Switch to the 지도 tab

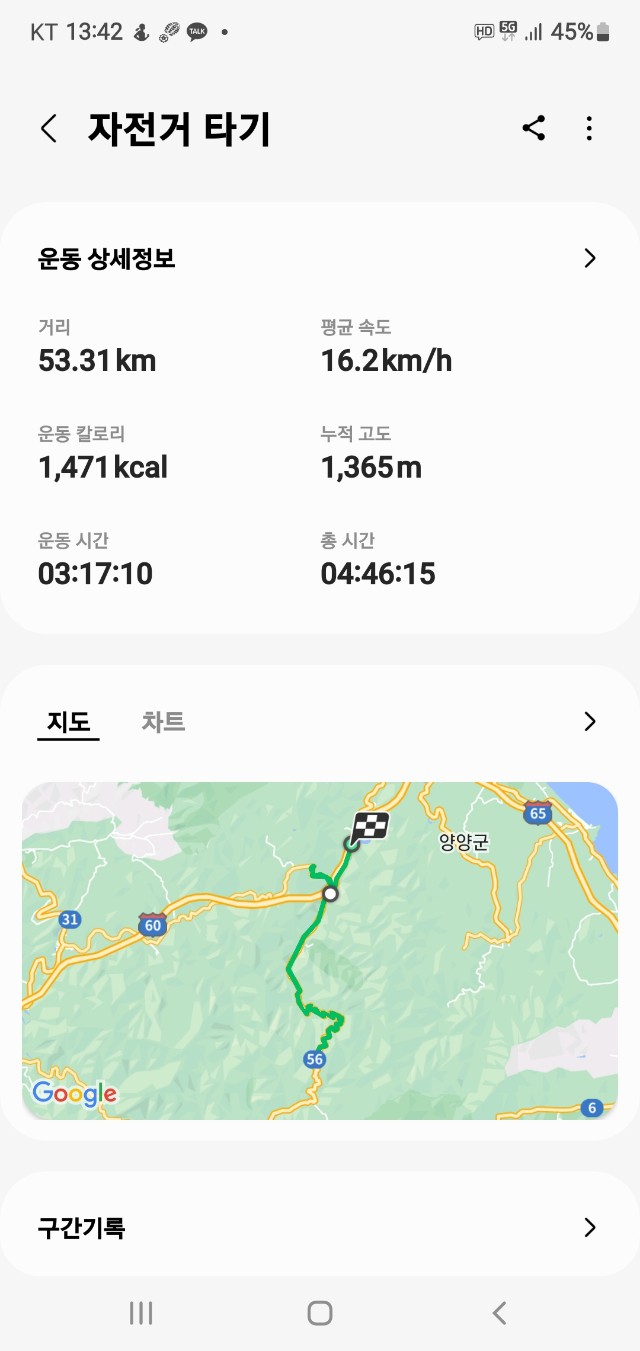pos(69,721)
